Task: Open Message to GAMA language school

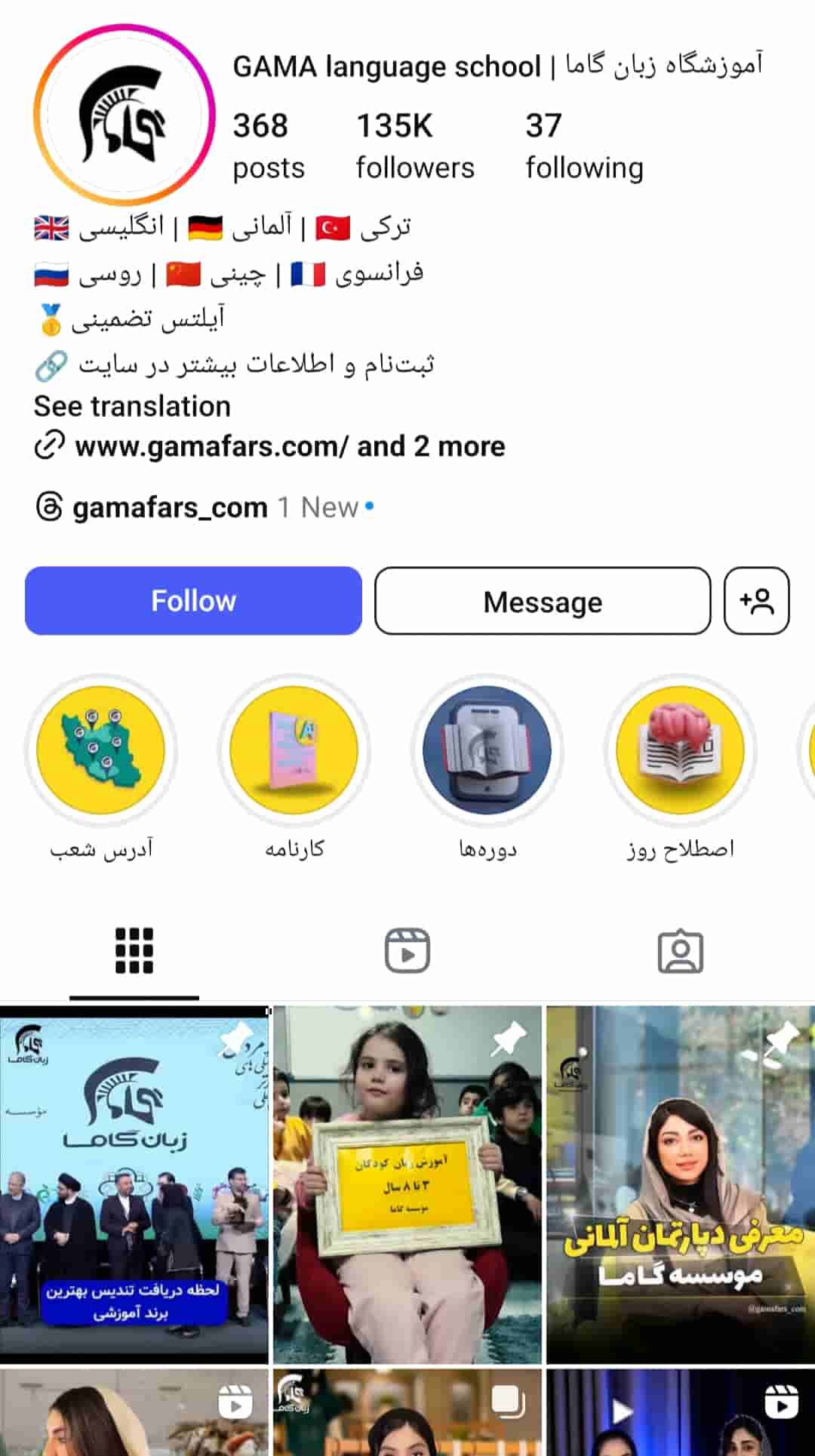Action: (x=543, y=601)
